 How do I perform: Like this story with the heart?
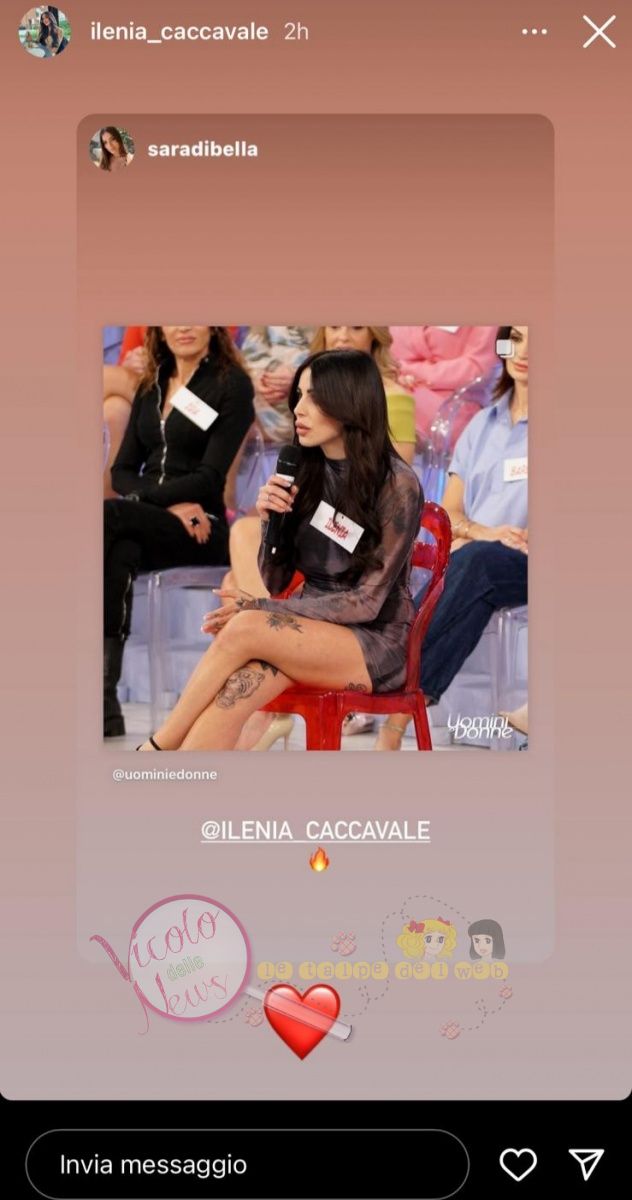point(518,1165)
